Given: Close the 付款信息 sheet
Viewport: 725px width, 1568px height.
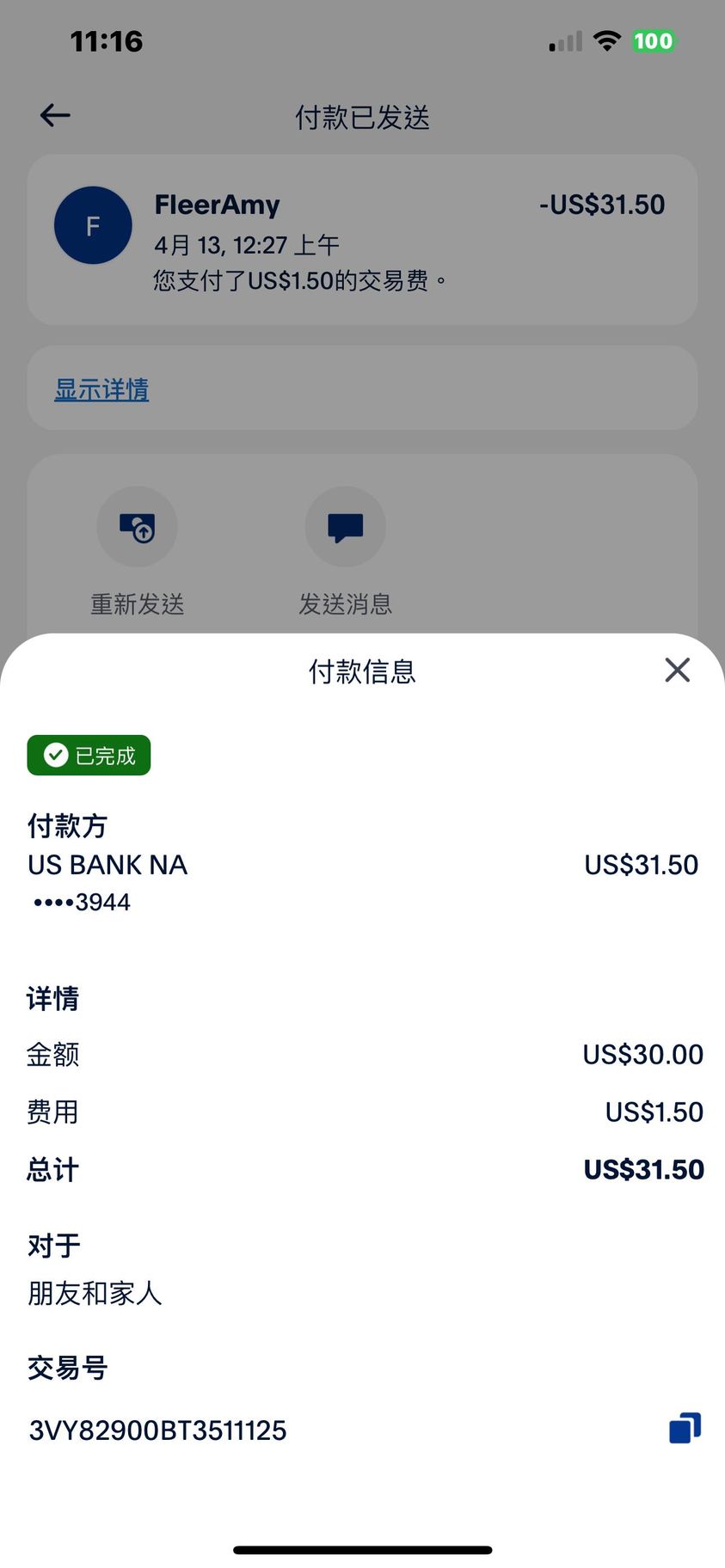Looking at the screenshot, I should [x=677, y=670].
